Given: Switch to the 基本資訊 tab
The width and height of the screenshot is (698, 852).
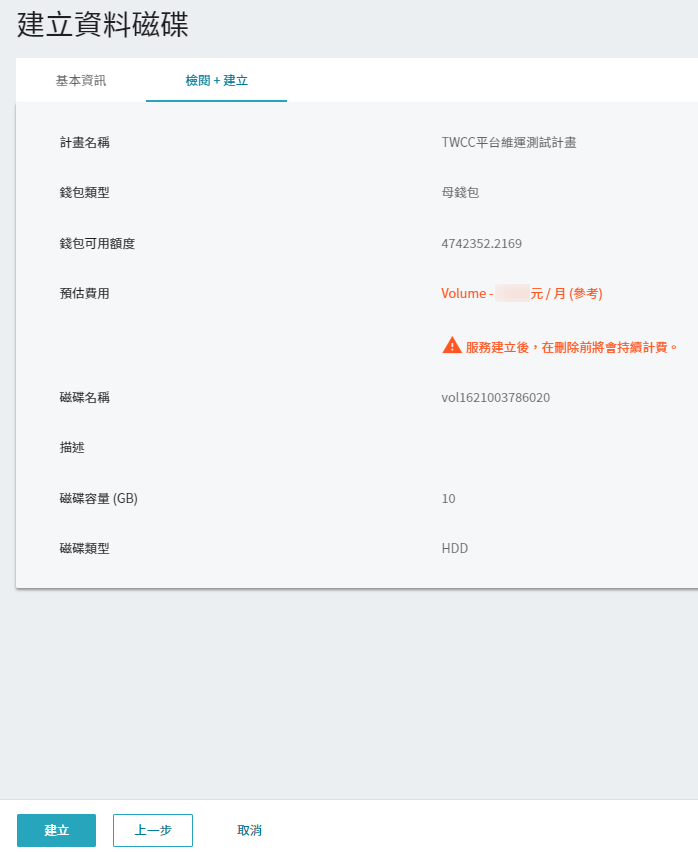Looking at the screenshot, I should tap(81, 80).
